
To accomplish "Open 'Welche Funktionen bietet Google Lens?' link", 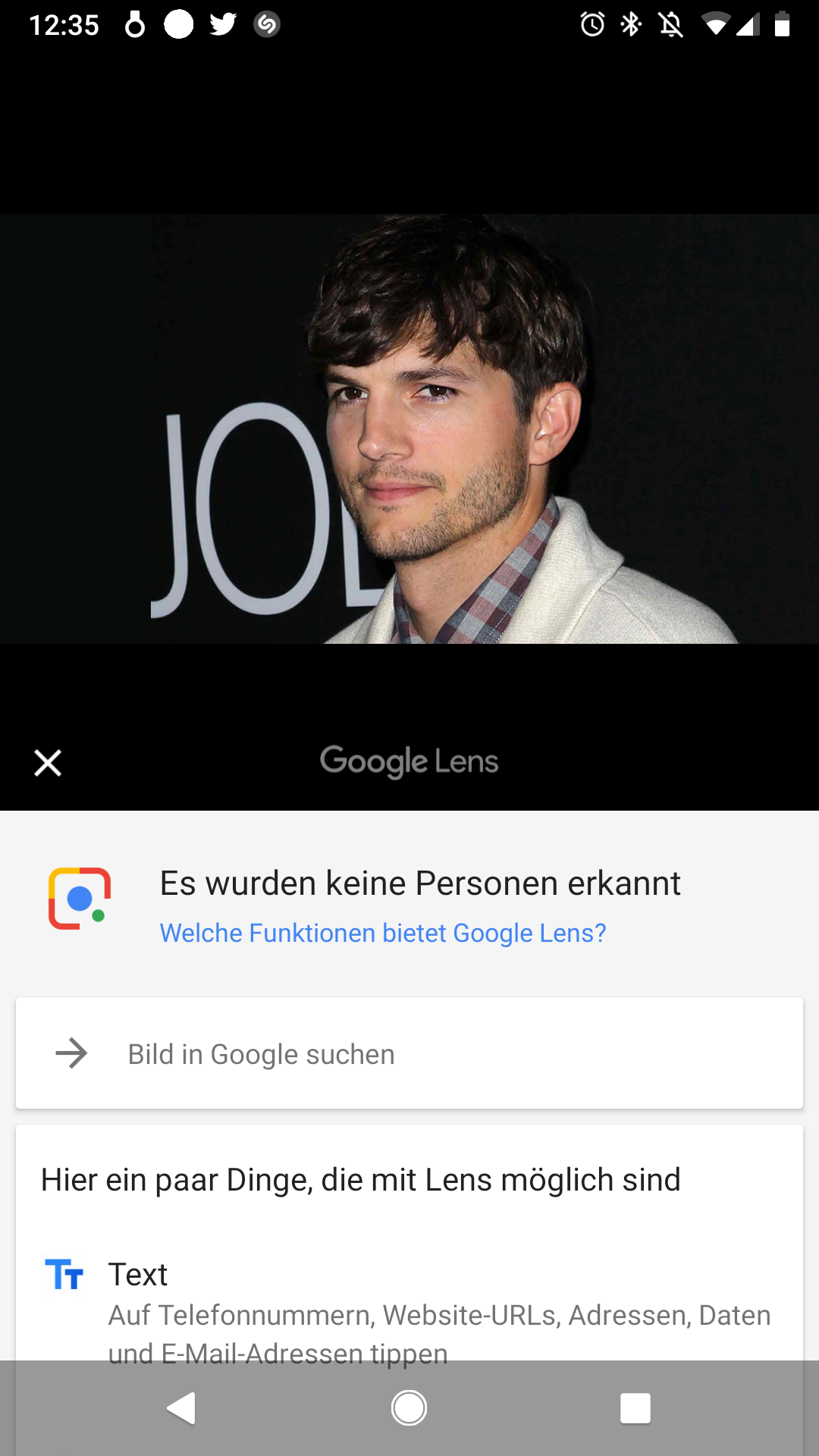I will tap(383, 933).
